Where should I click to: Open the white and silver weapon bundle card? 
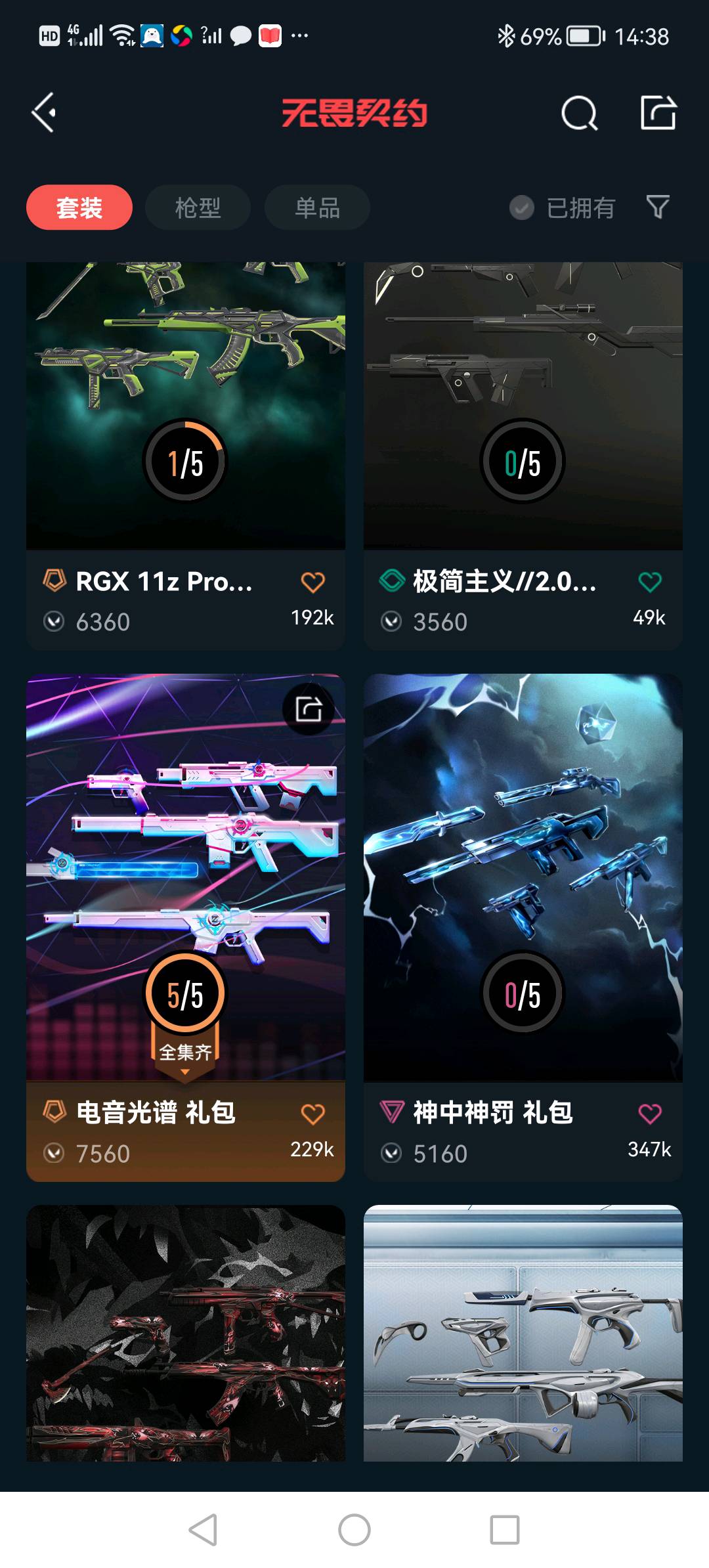pyautogui.click(x=523, y=1333)
